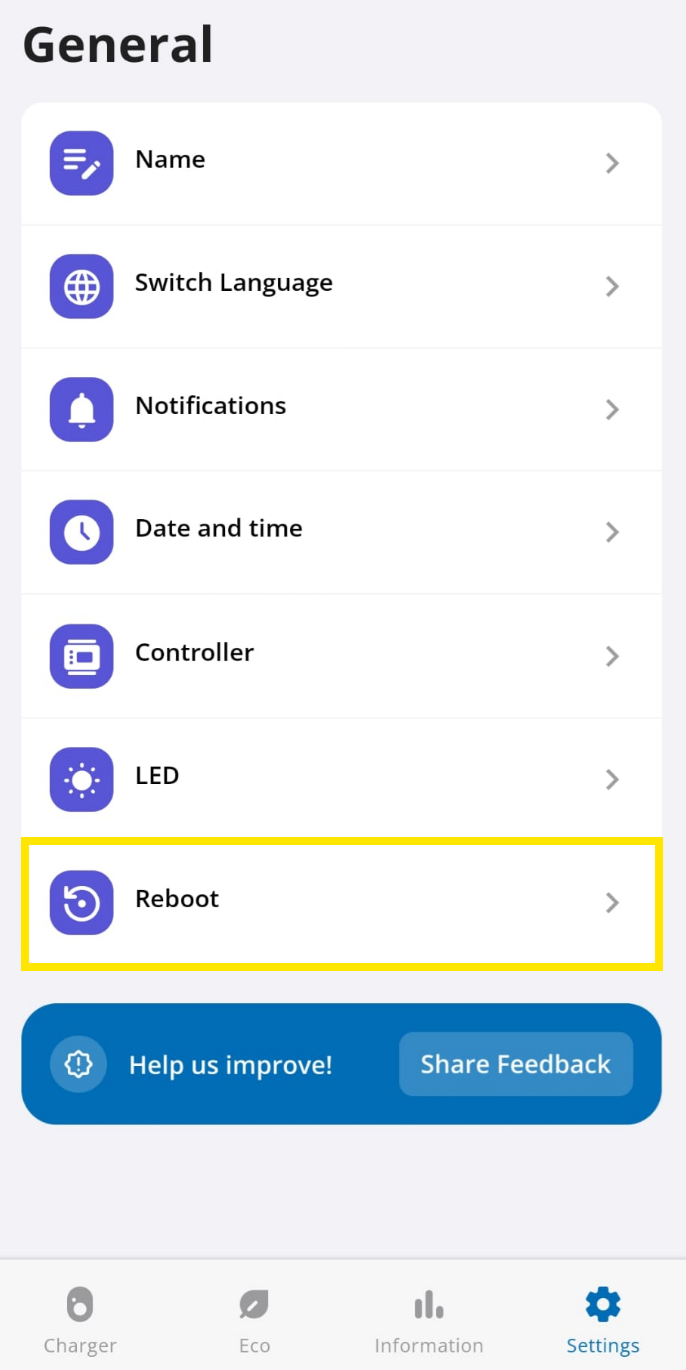Select the Controller row
This screenshot has height=1370, width=686.
340,655
